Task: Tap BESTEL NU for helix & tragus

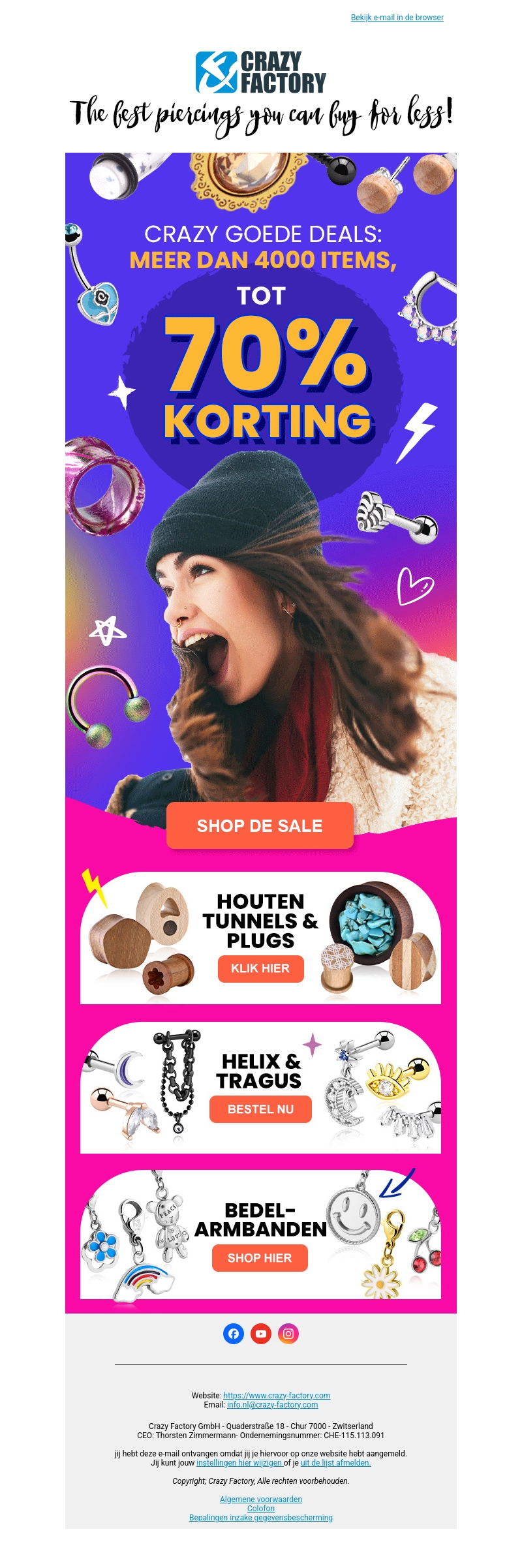Action: (x=260, y=1109)
